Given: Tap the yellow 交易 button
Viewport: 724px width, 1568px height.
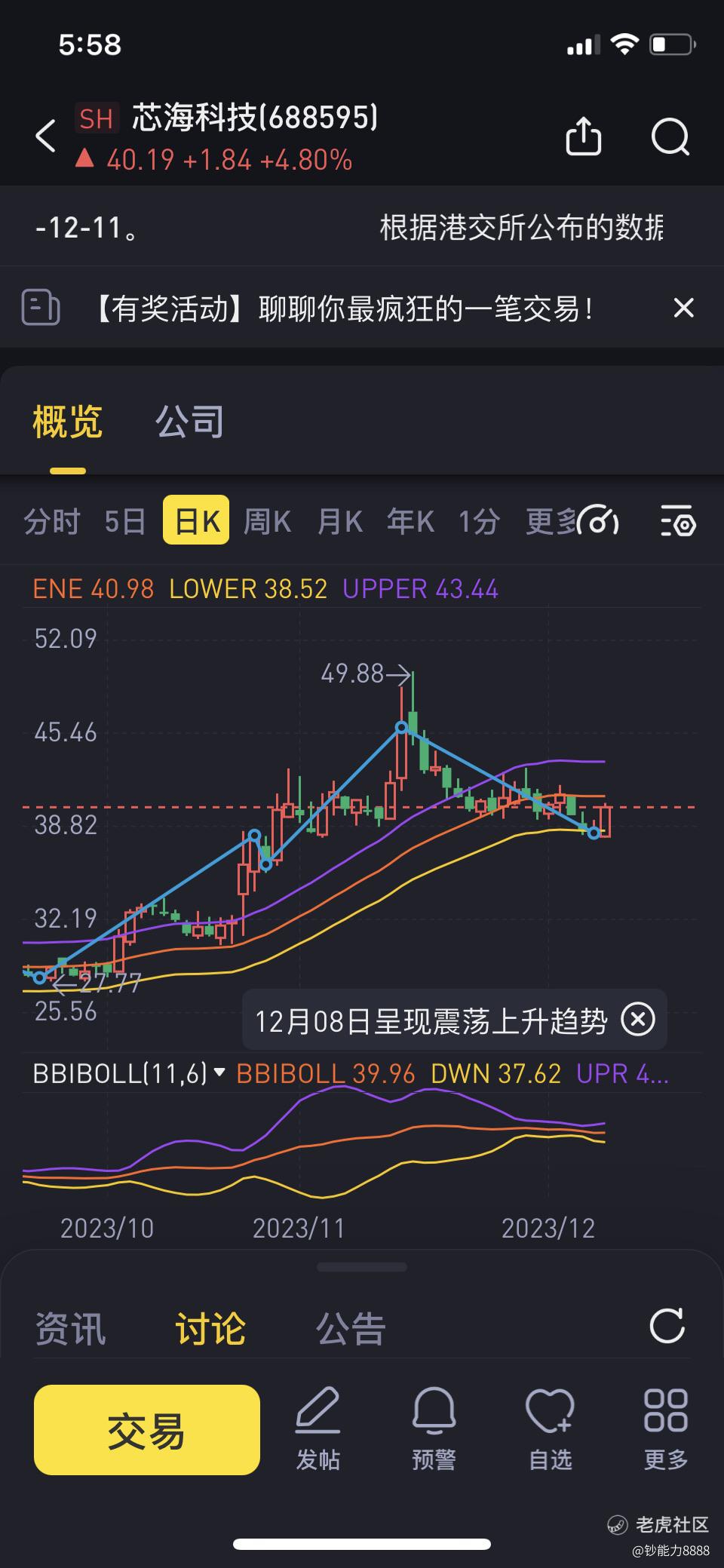Looking at the screenshot, I should [x=146, y=1429].
